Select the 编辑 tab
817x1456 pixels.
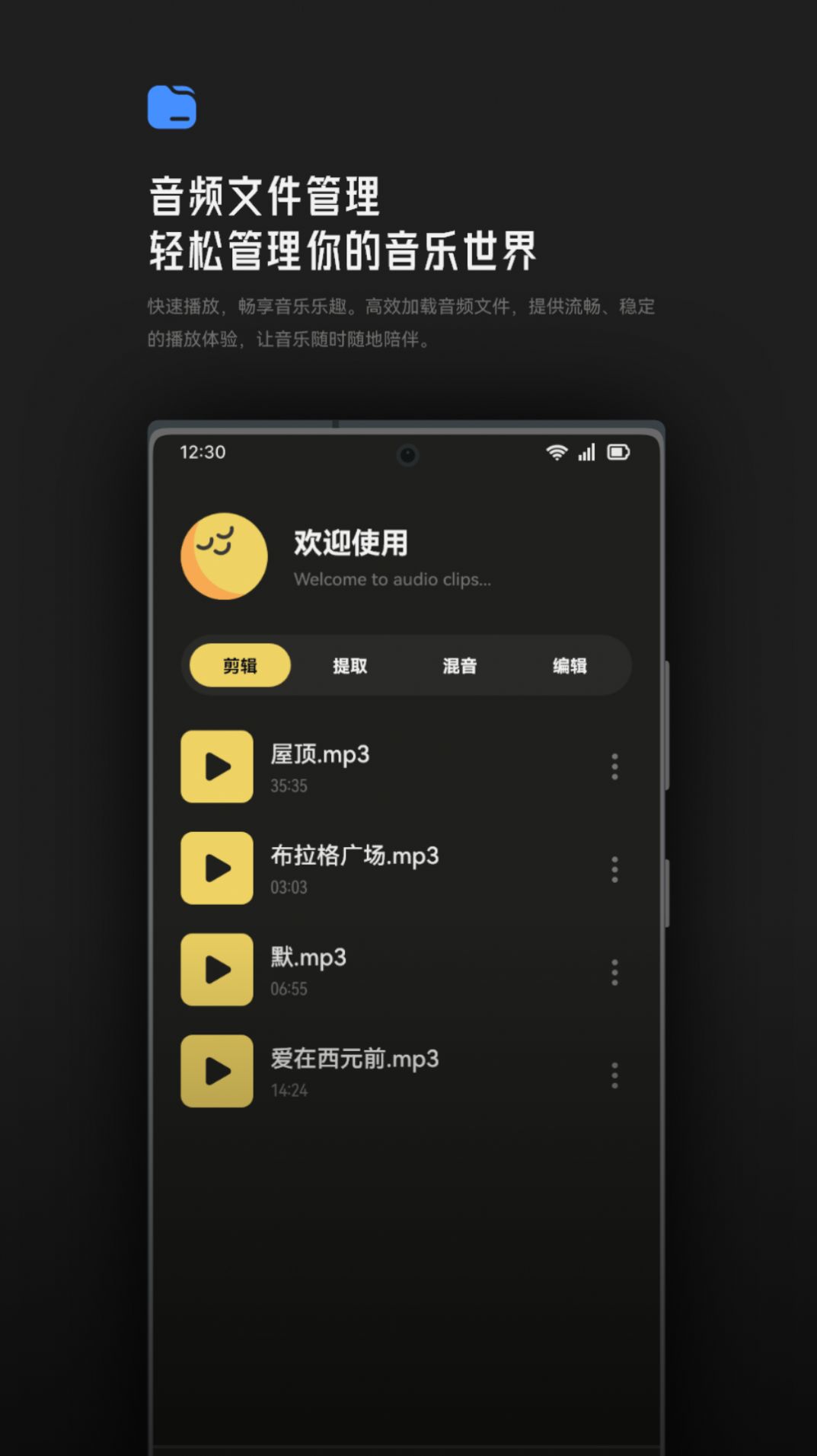click(x=570, y=665)
